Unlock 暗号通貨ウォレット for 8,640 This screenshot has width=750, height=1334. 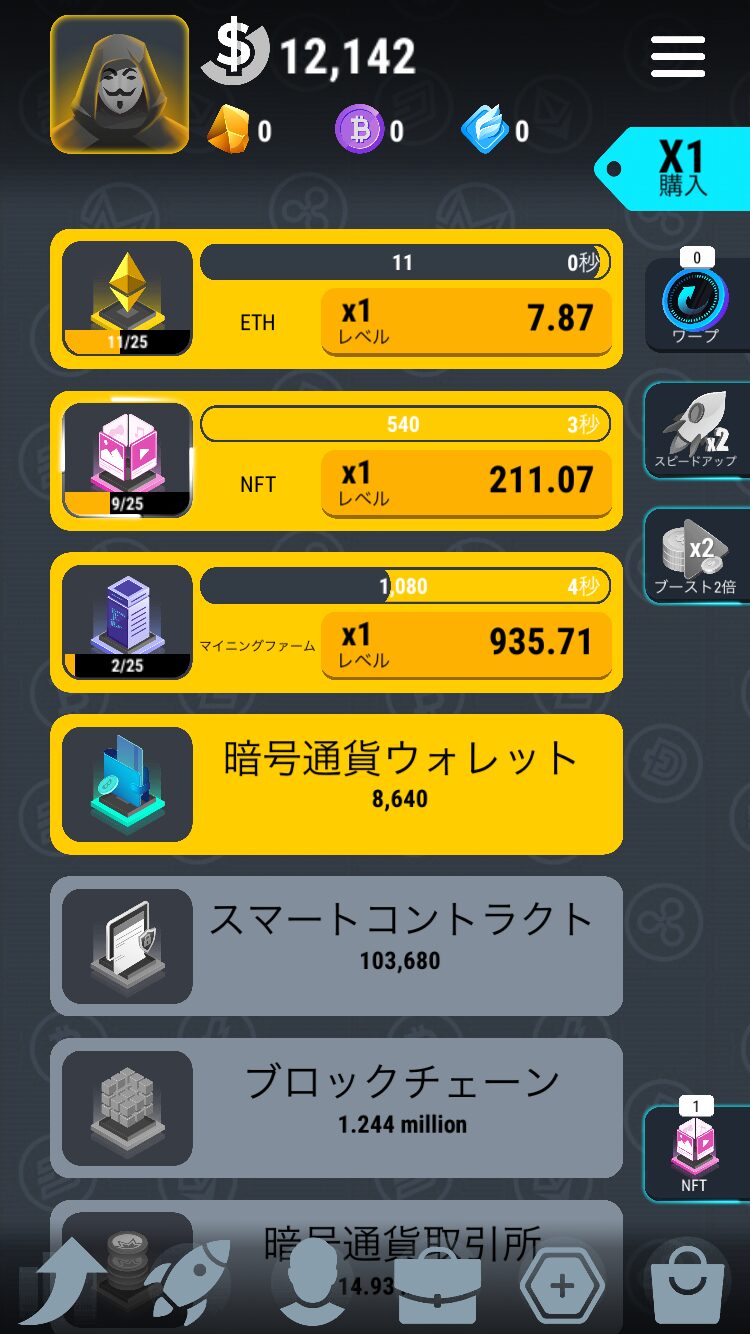[x=336, y=784]
